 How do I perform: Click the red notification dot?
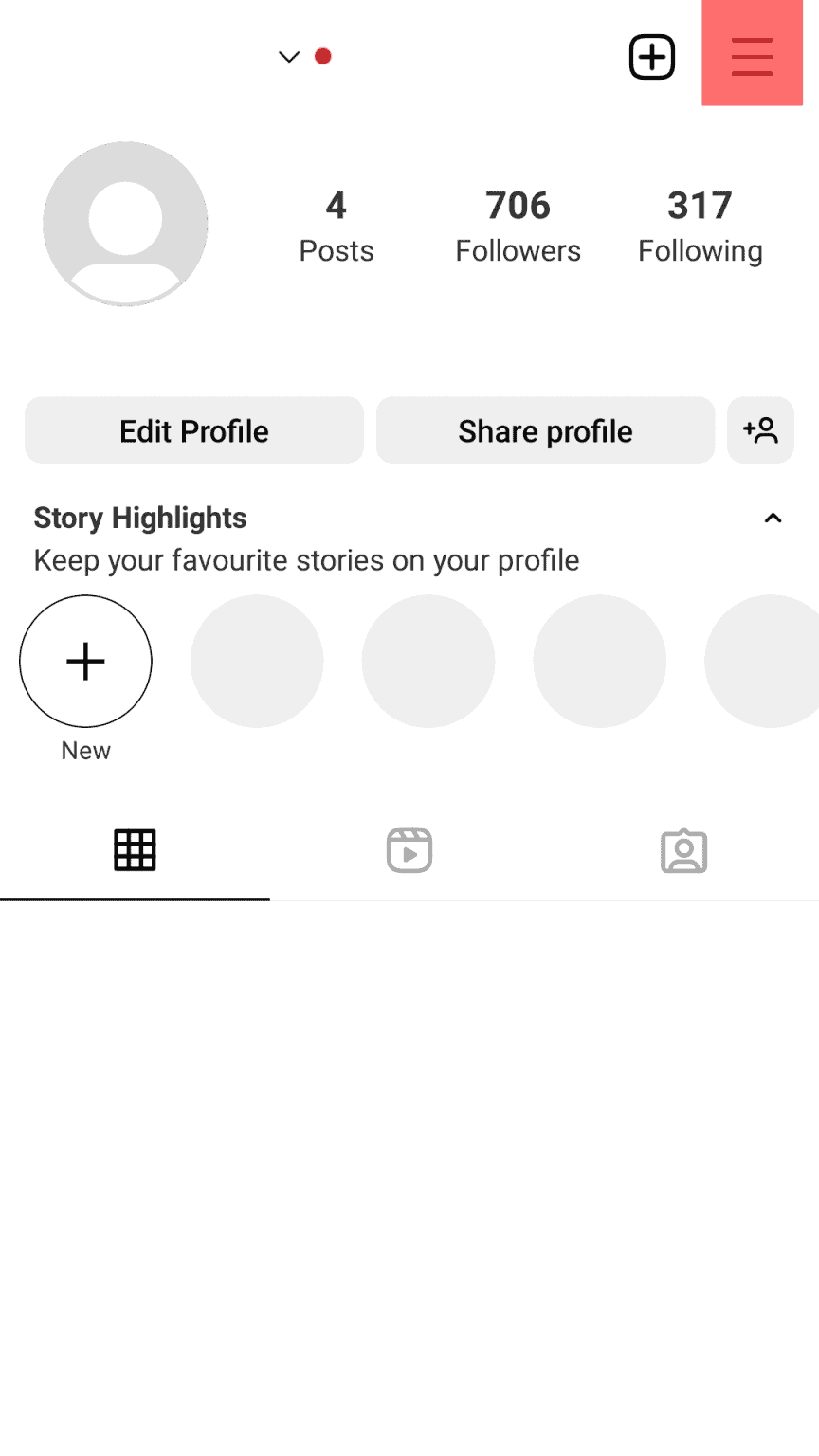point(322,56)
